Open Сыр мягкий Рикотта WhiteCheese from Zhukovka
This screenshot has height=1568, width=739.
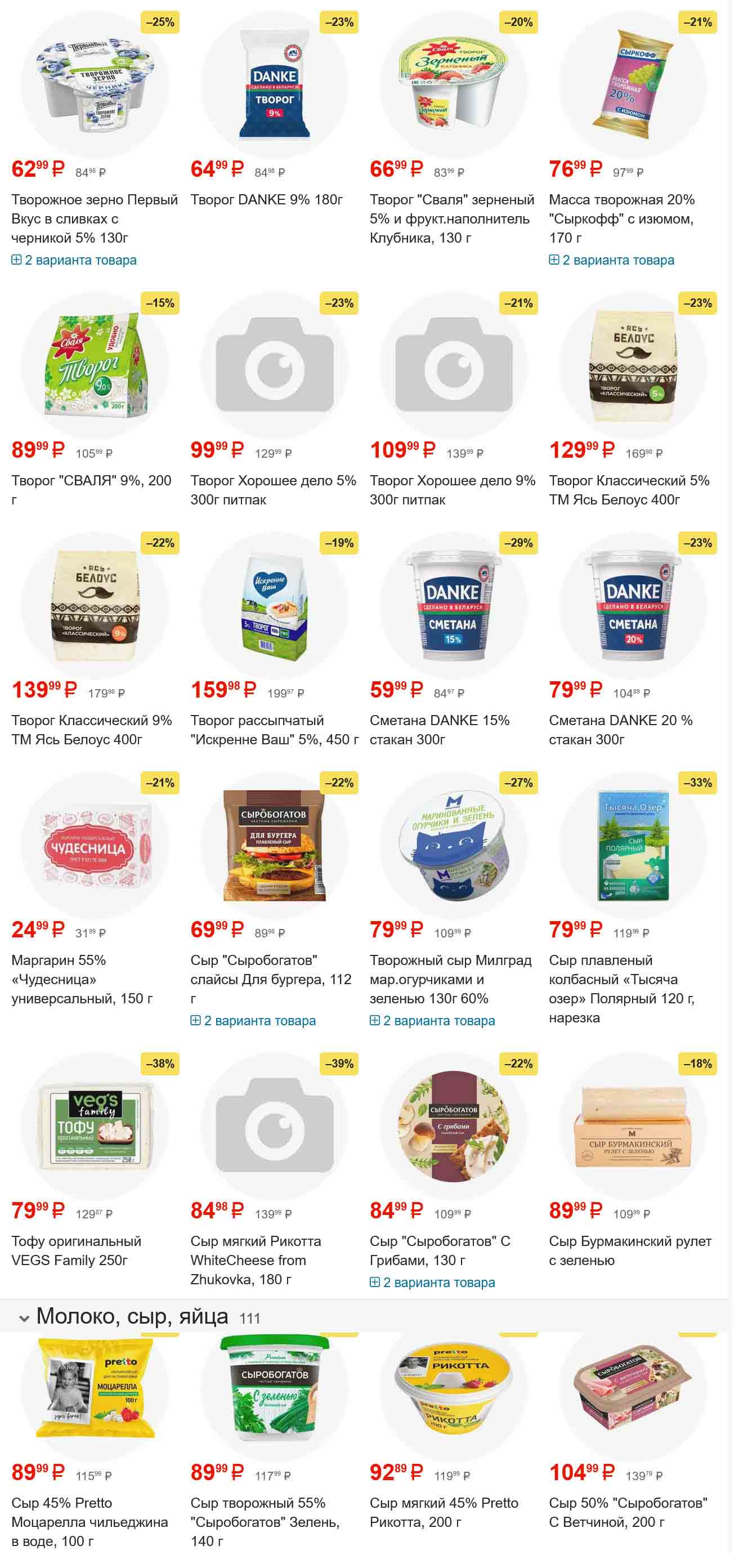[x=255, y=1259]
